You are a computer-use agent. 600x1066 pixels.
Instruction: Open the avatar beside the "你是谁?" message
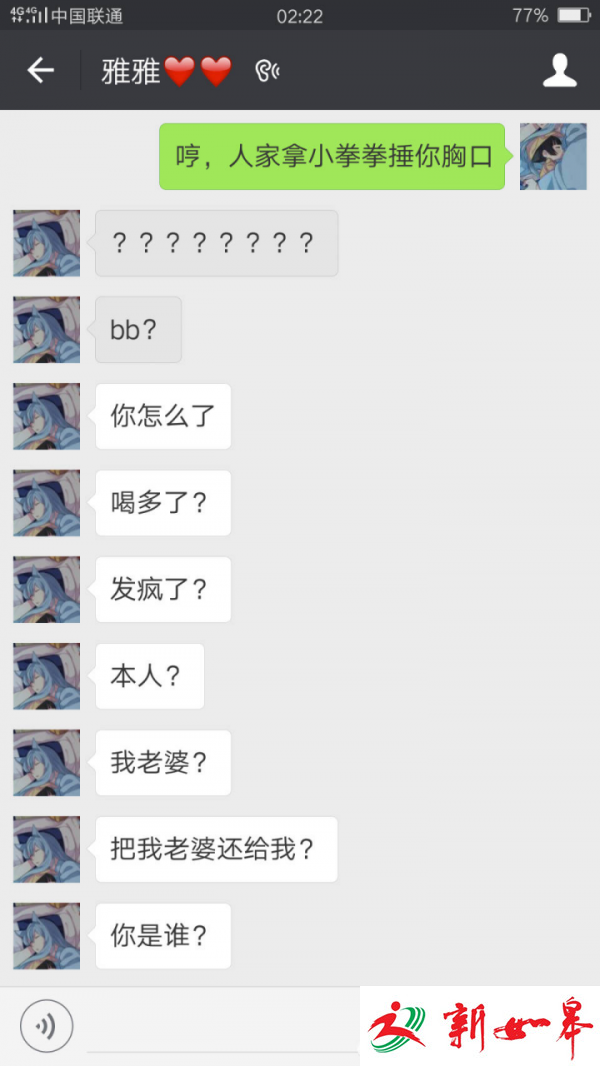click(x=46, y=936)
